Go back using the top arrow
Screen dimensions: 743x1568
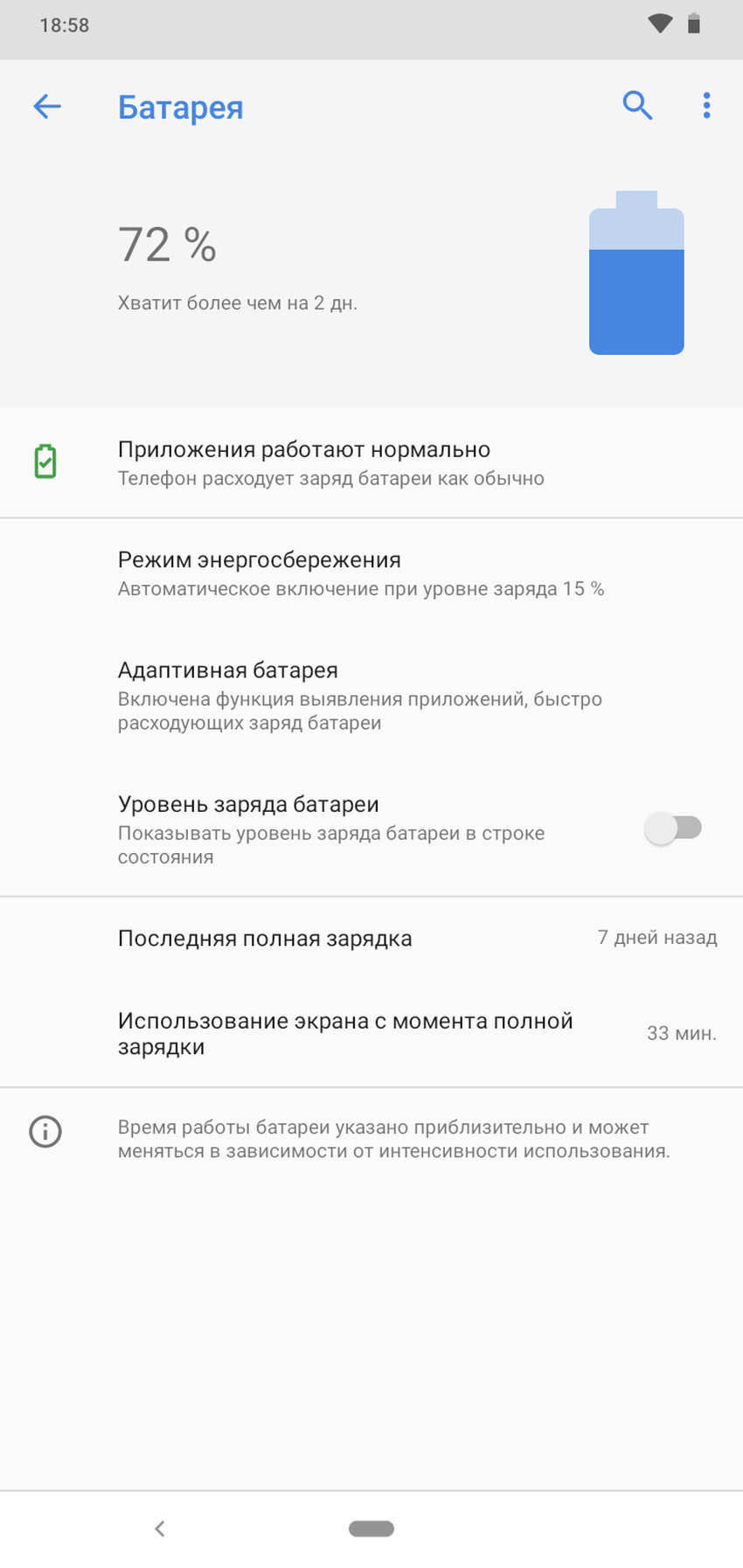[x=47, y=107]
